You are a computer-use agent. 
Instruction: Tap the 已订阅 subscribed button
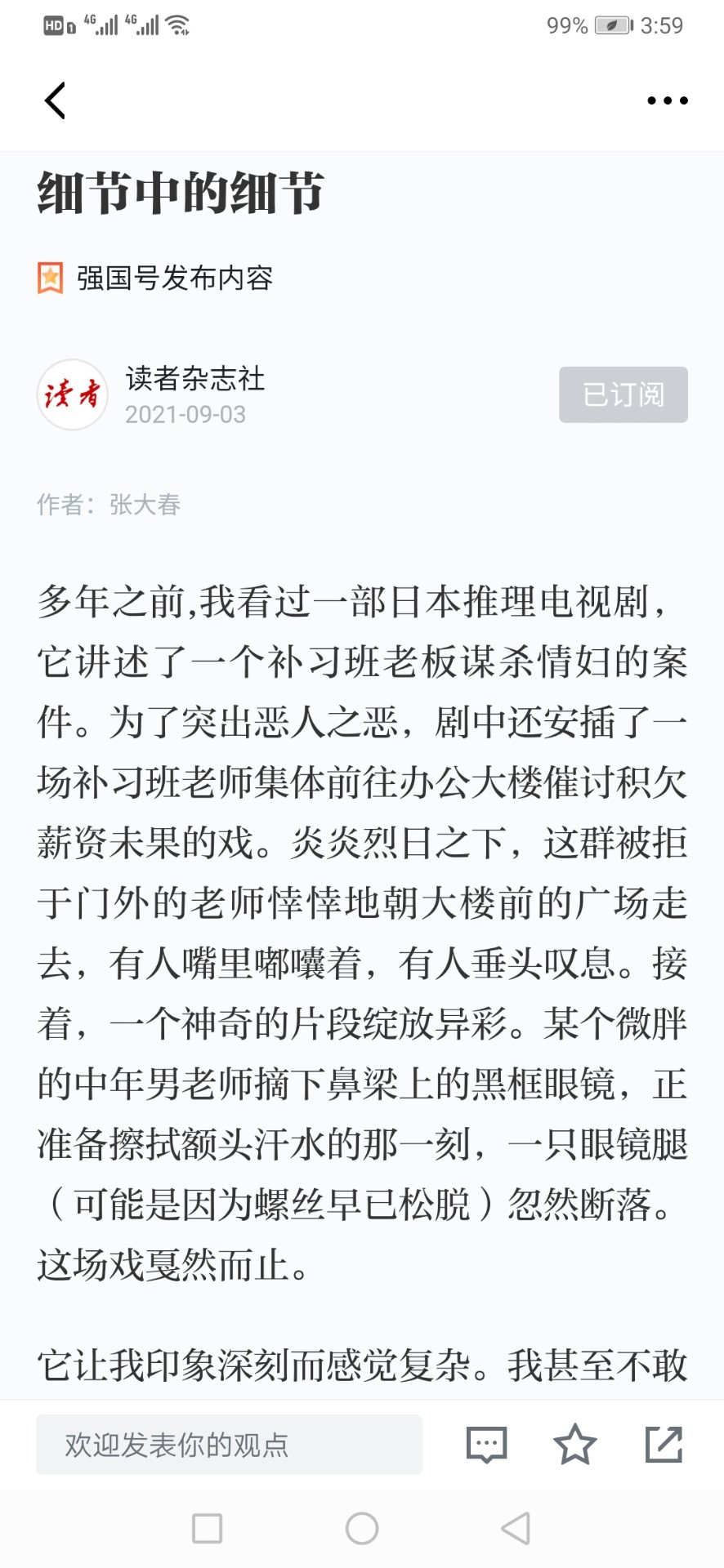pos(623,394)
